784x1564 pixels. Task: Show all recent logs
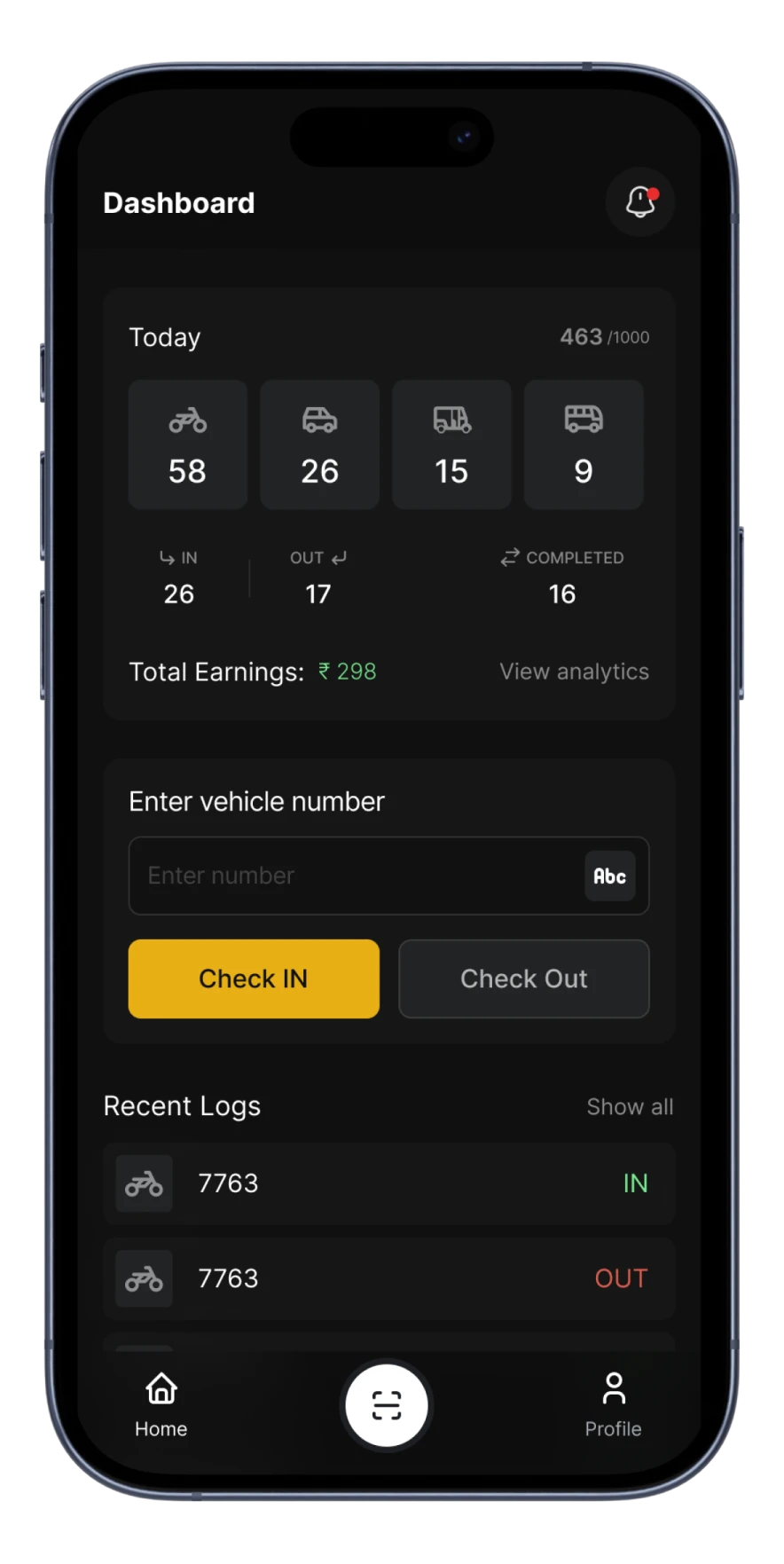[x=630, y=1106]
